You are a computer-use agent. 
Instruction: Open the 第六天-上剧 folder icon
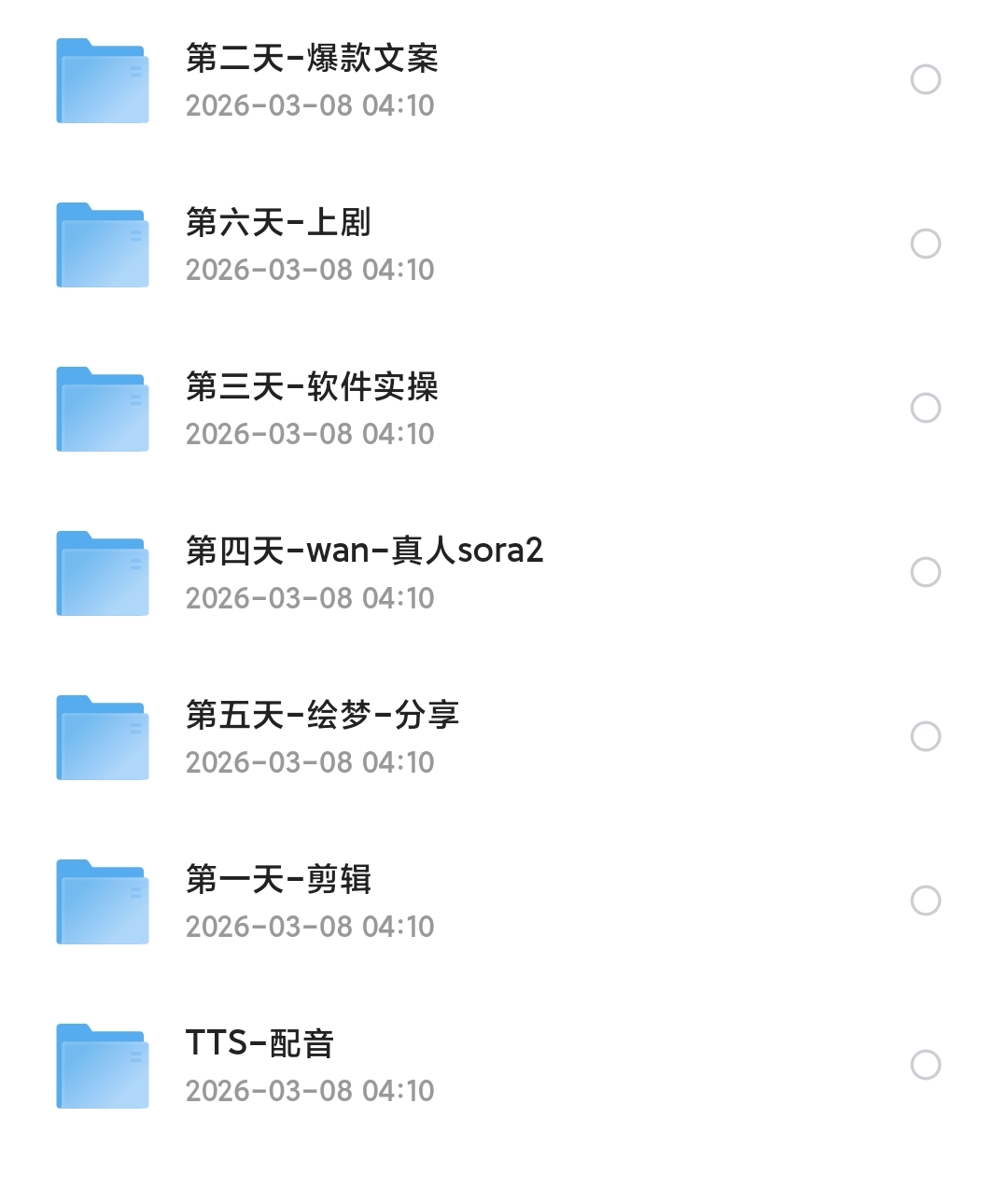102,244
